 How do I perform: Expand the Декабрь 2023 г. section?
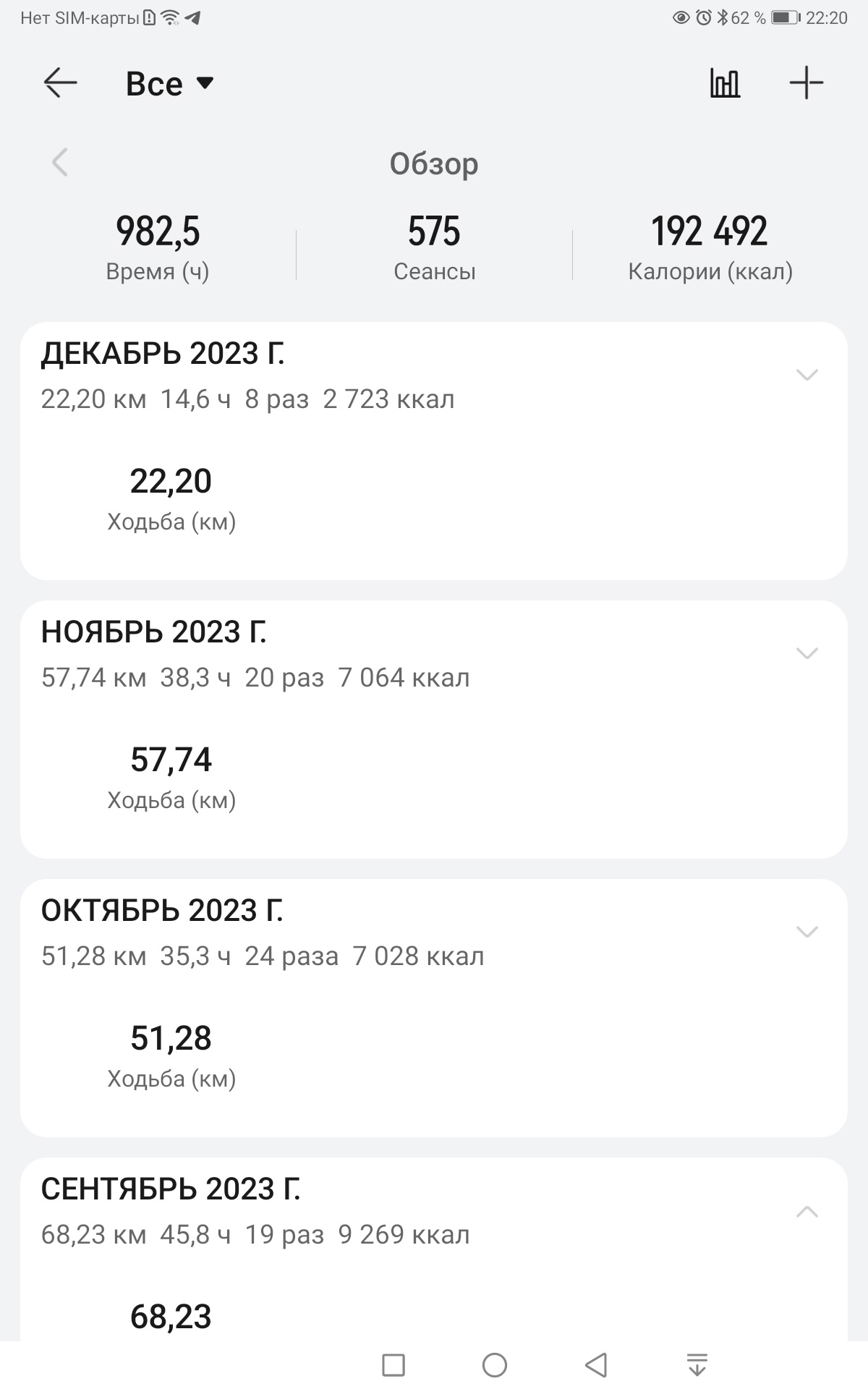coord(807,375)
